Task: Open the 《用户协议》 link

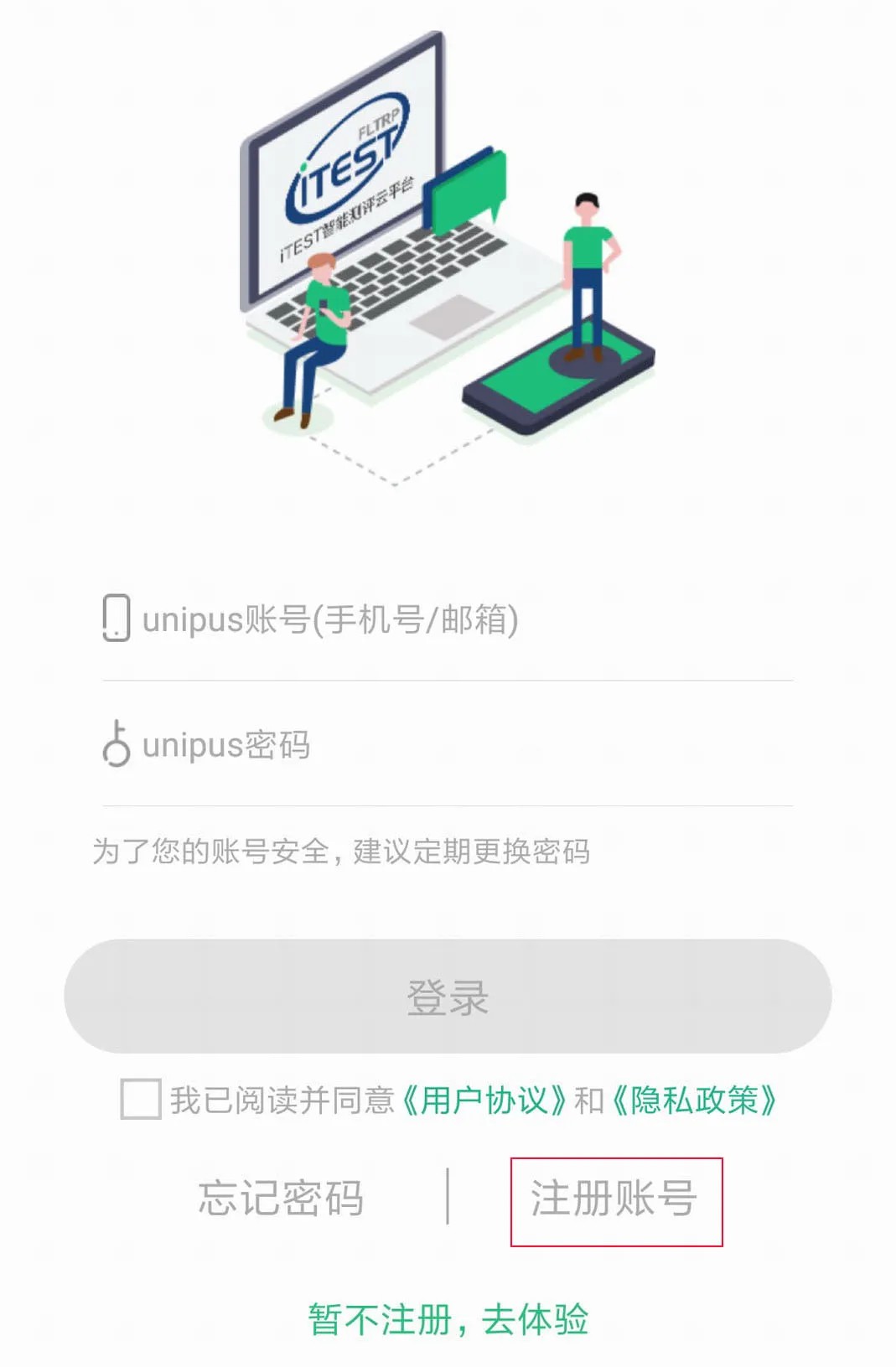Action: (484, 1100)
